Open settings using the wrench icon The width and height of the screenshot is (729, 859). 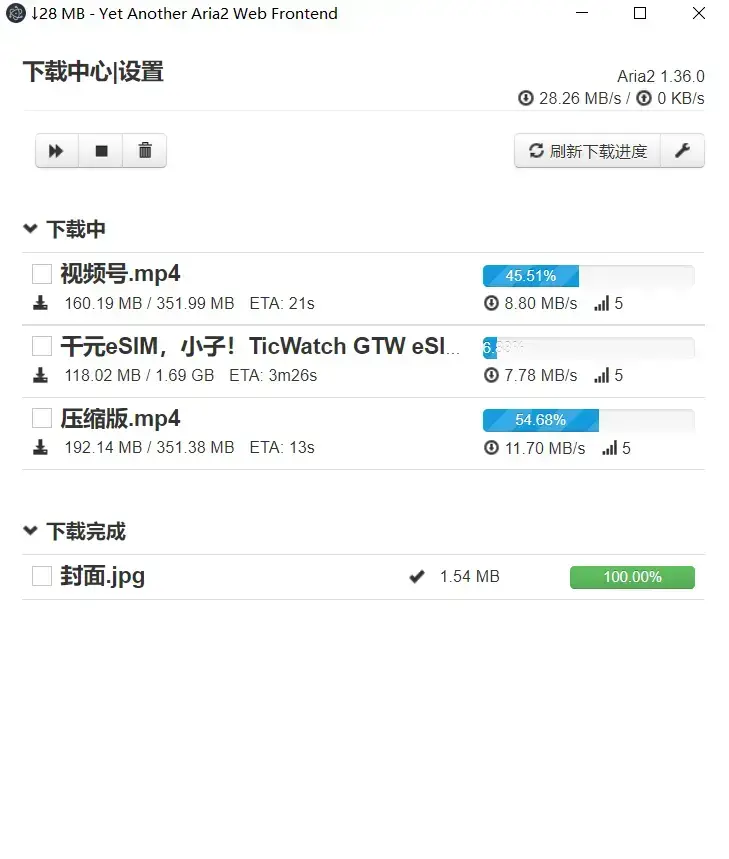coord(682,150)
